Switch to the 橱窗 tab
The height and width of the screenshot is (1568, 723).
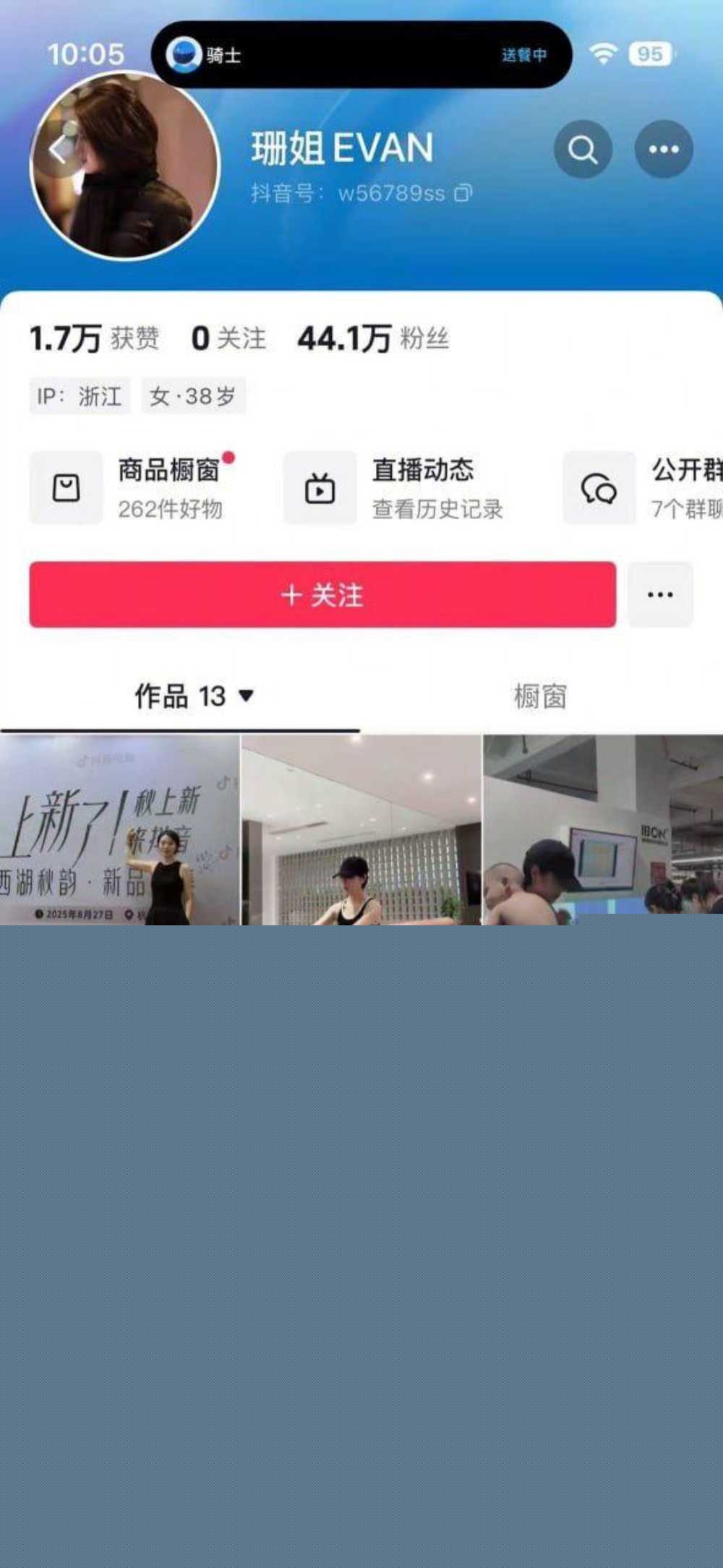point(540,696)
